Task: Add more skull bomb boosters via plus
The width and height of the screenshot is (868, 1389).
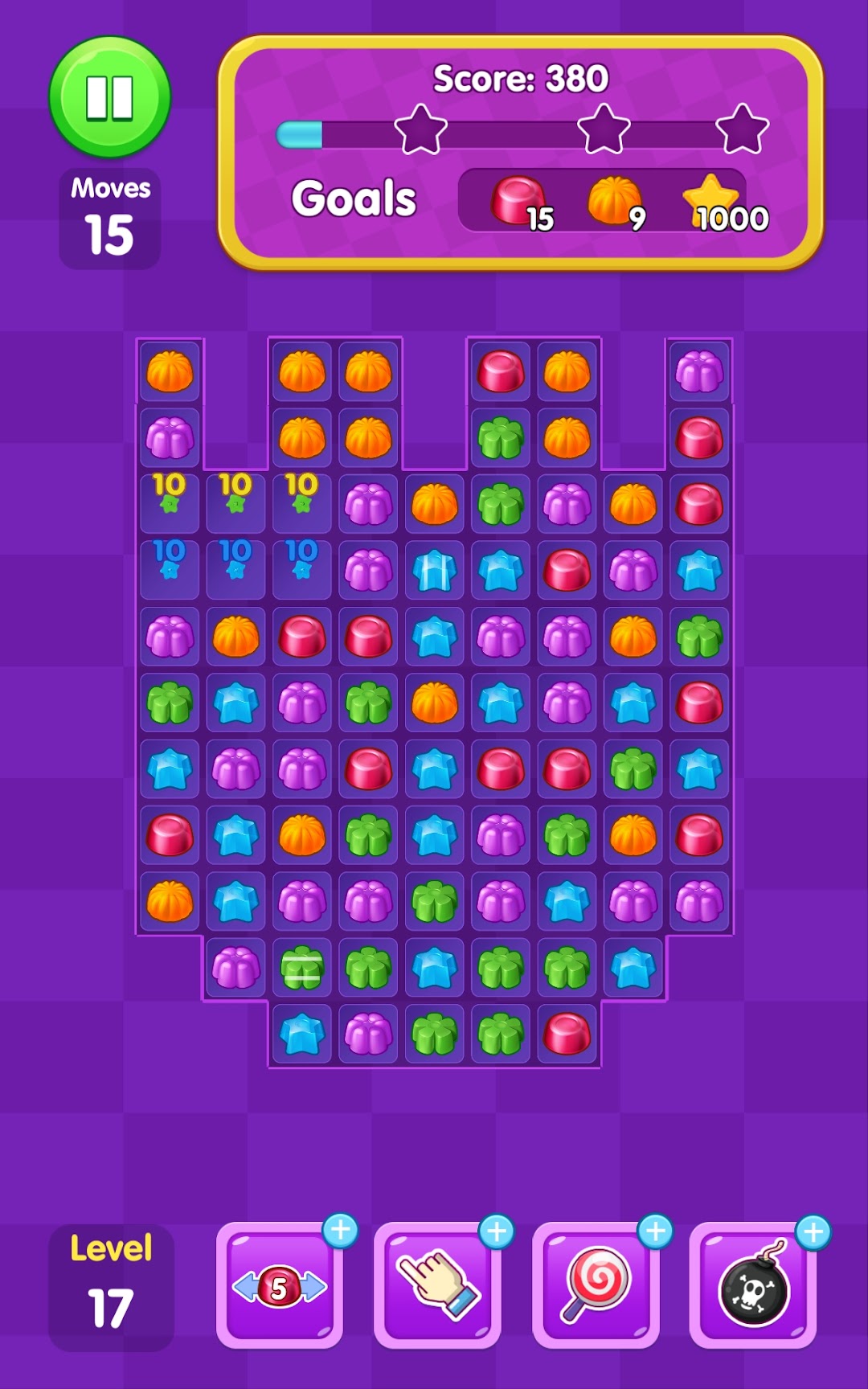Action: pyautogui.click(x=813, y=1232)
